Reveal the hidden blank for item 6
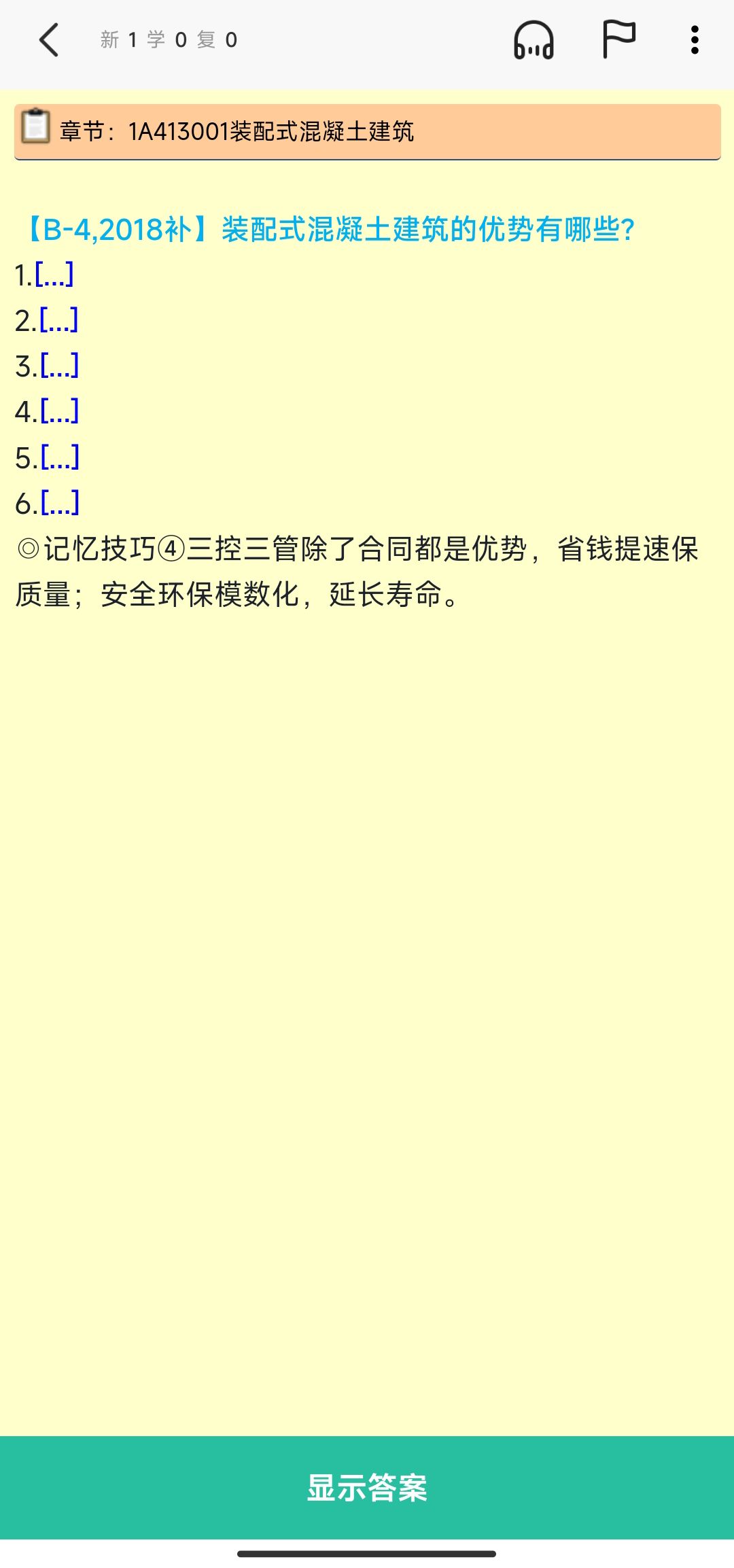 60,503
